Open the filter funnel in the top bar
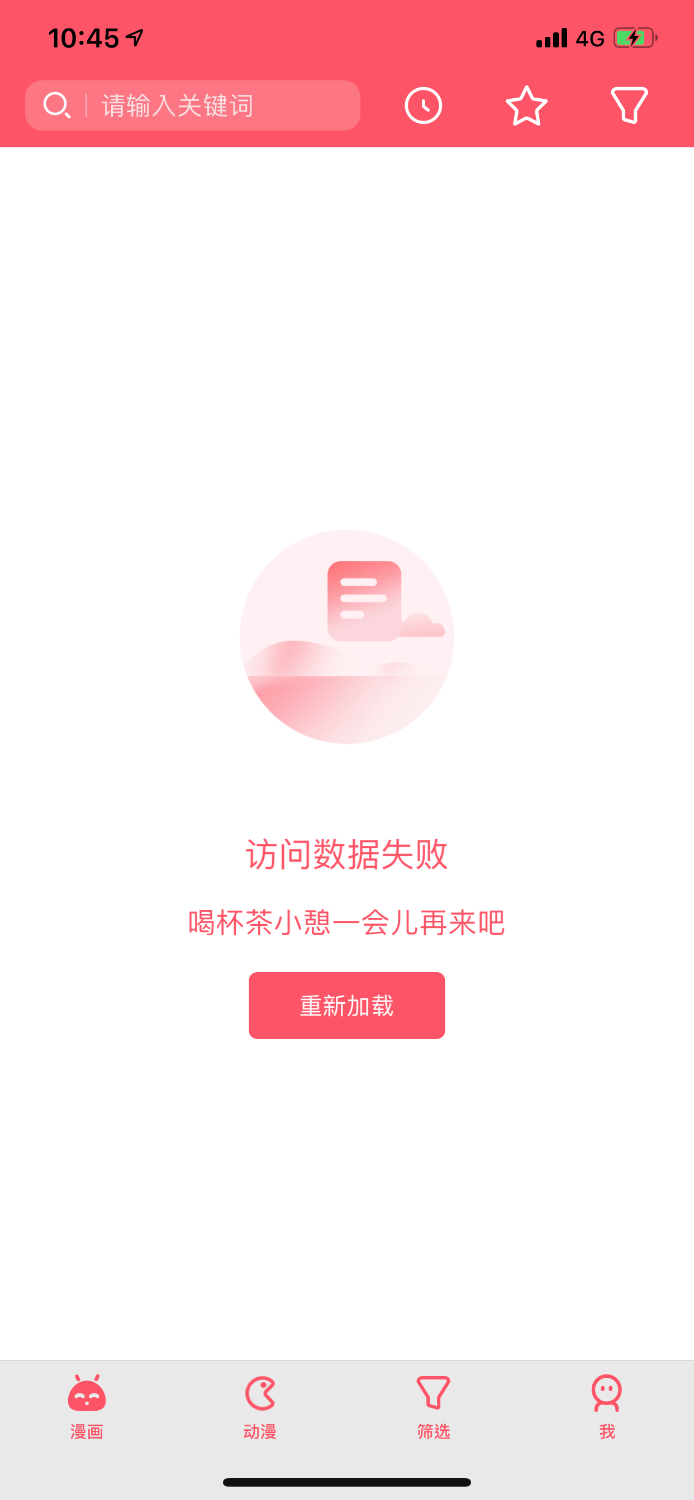The image size is (694, 1500). (629, 105)
